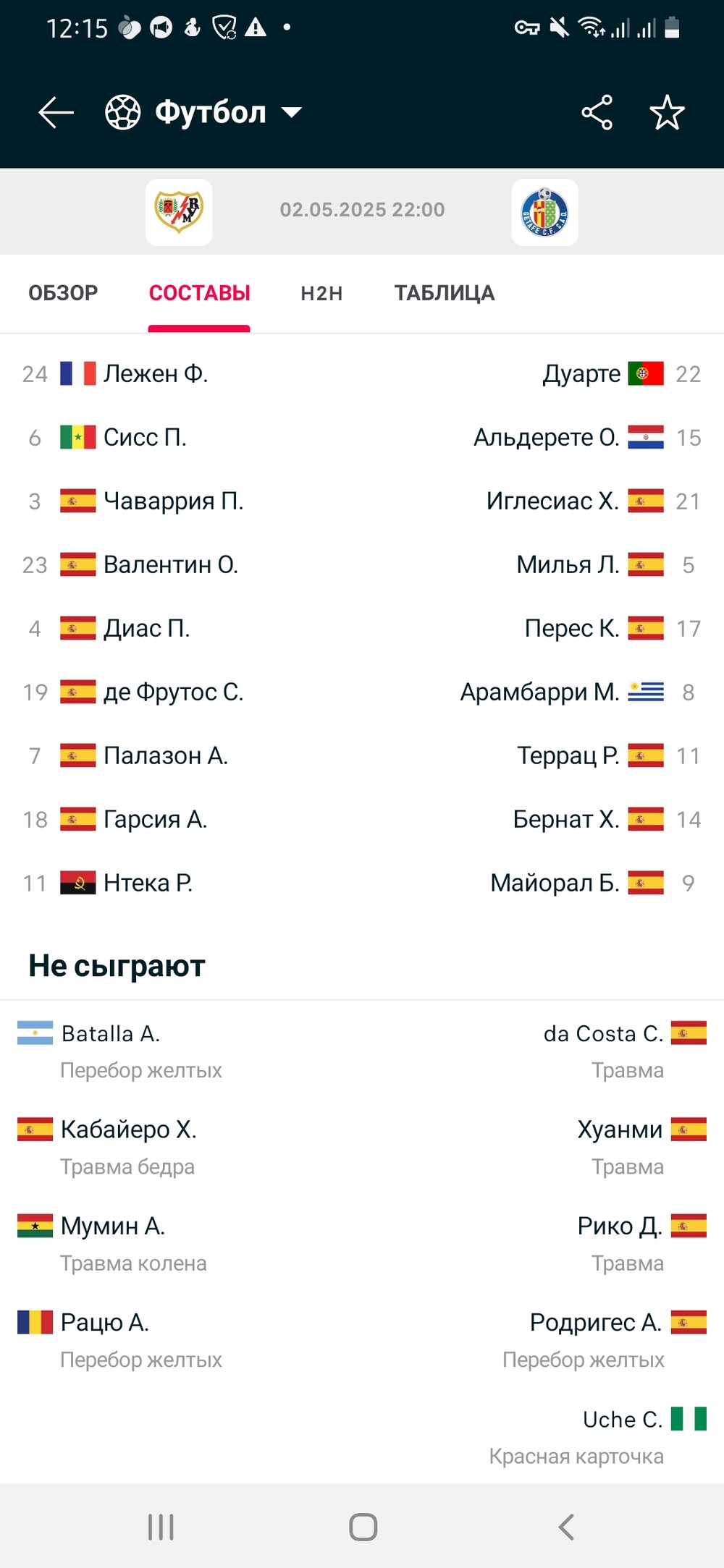
Task: Open player Лежен Ф.
Action: pos(156,373)
